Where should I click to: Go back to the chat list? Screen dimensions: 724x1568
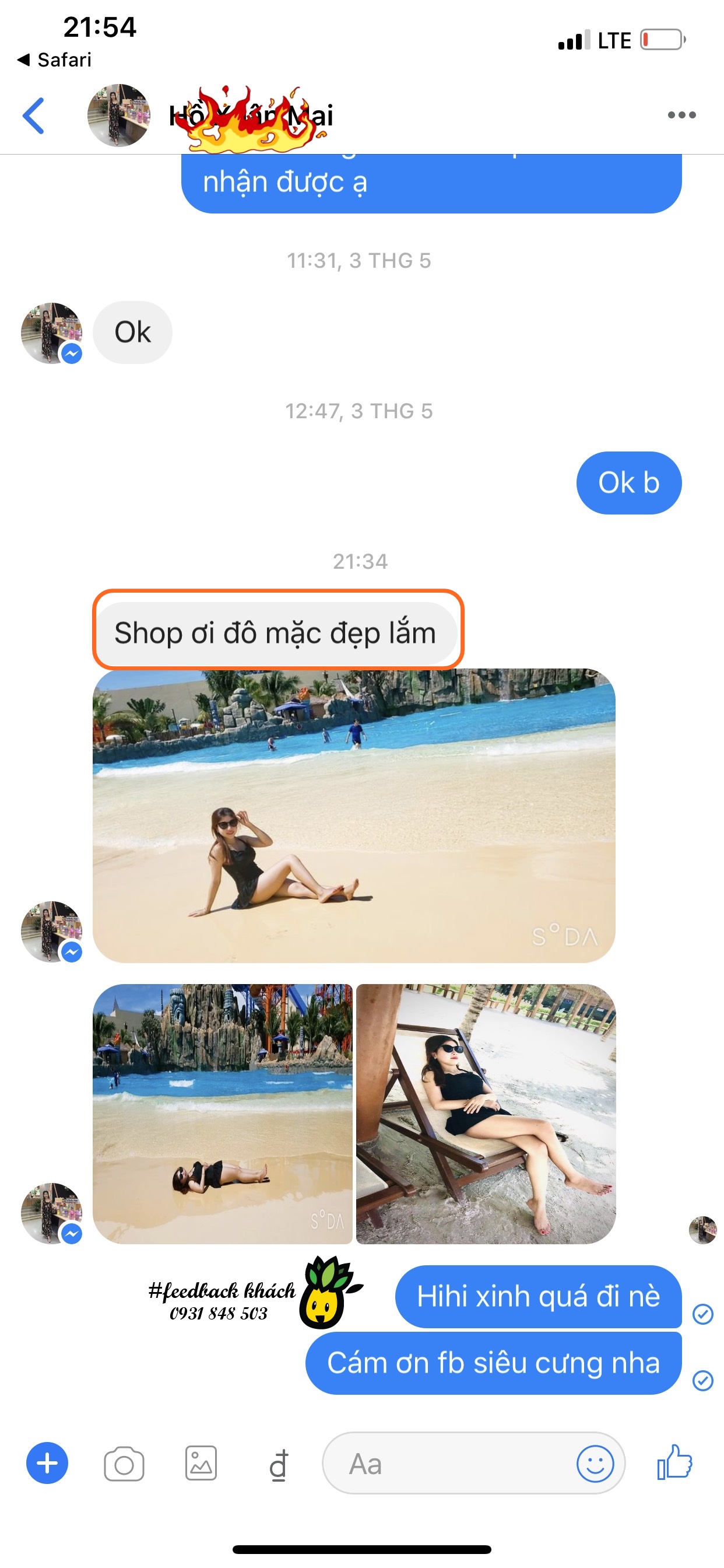[x=33, y=115]
